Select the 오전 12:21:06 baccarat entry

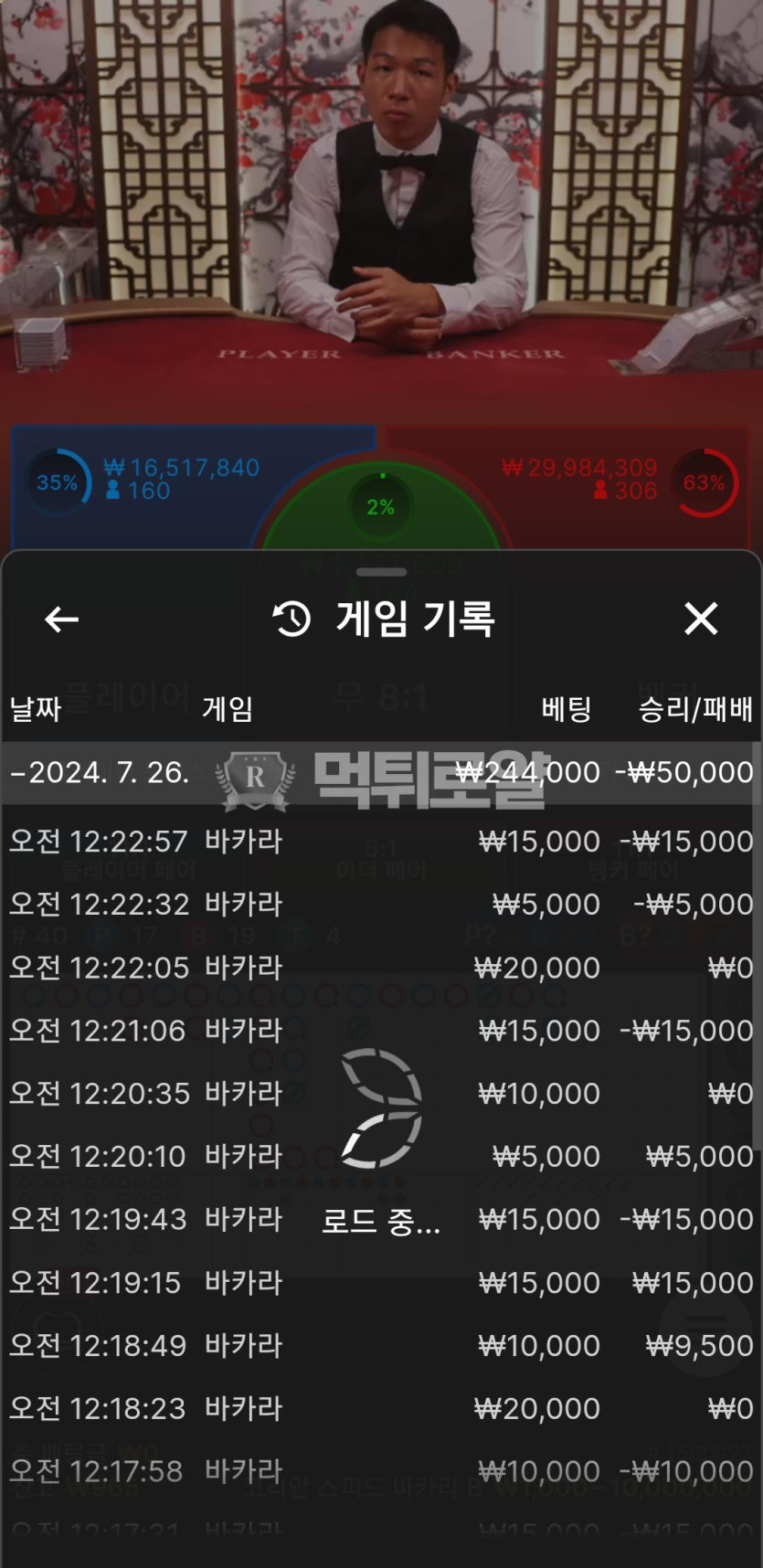tap(380, 1030)
